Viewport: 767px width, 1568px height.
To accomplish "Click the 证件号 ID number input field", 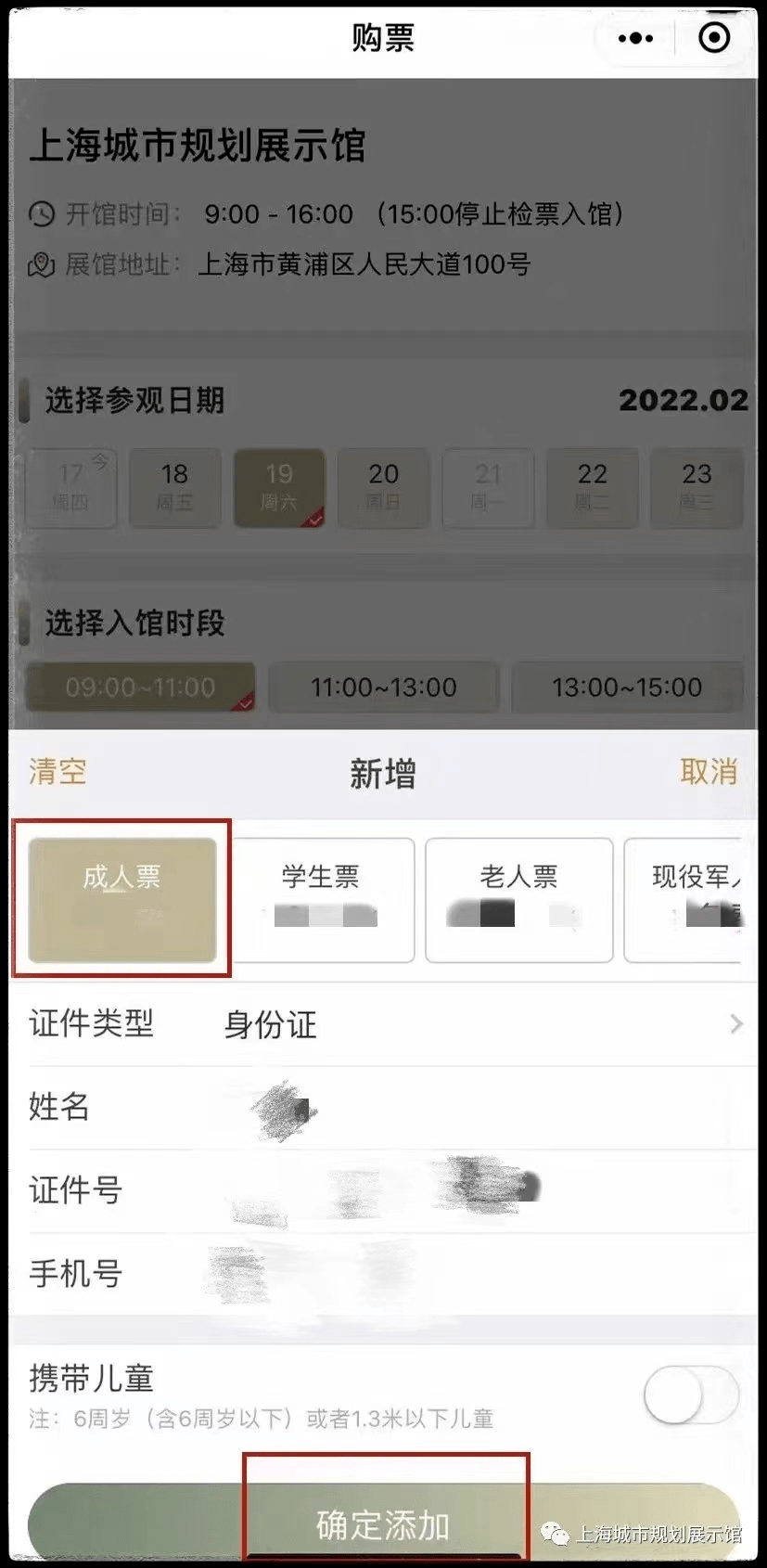I will click(417, 1190).
